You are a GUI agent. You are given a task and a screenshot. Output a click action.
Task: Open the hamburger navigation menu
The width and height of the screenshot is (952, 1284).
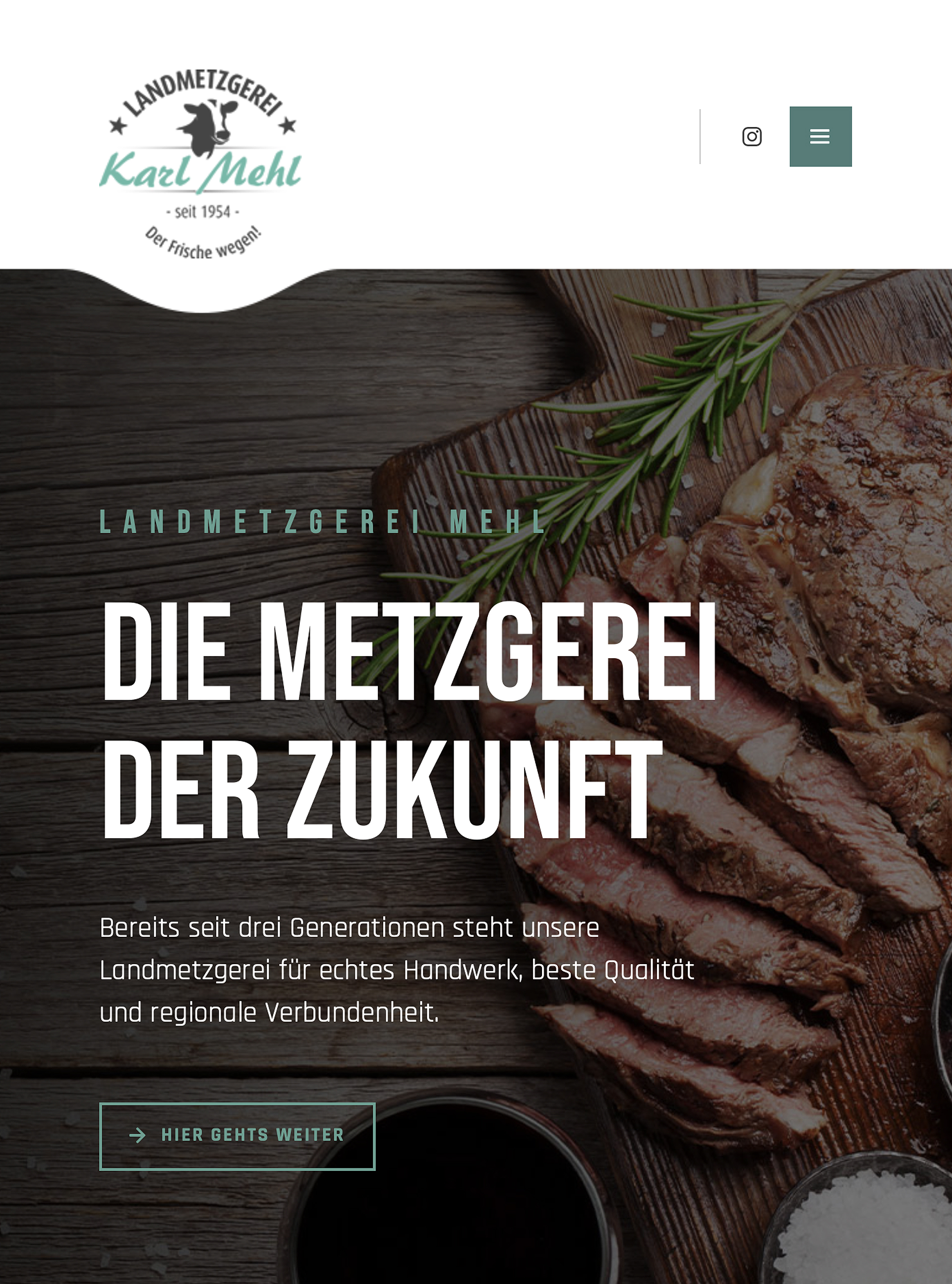point(820,136)
